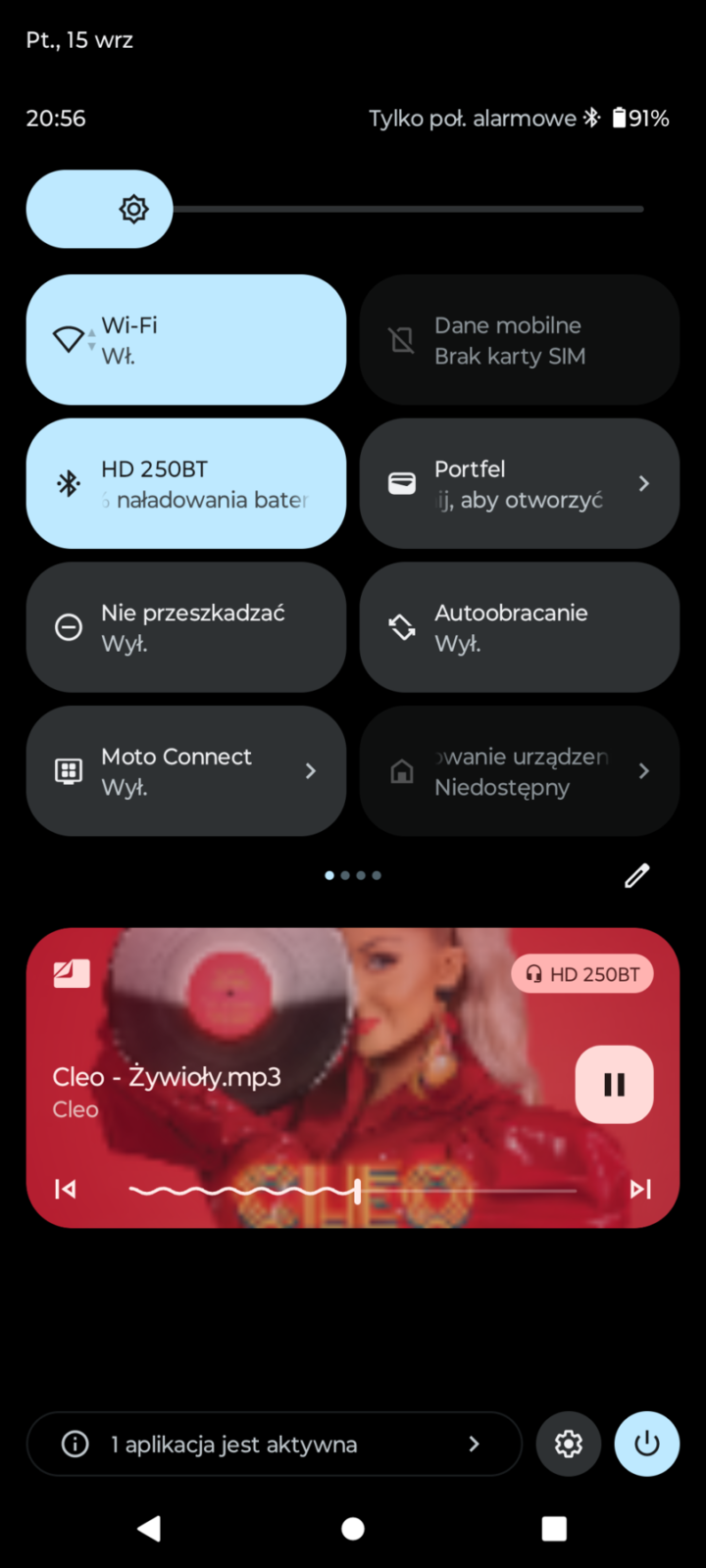Go to the home screen
This screenshot has width=706, height=1568.
pyautogui.click(x=353, y=1529)
